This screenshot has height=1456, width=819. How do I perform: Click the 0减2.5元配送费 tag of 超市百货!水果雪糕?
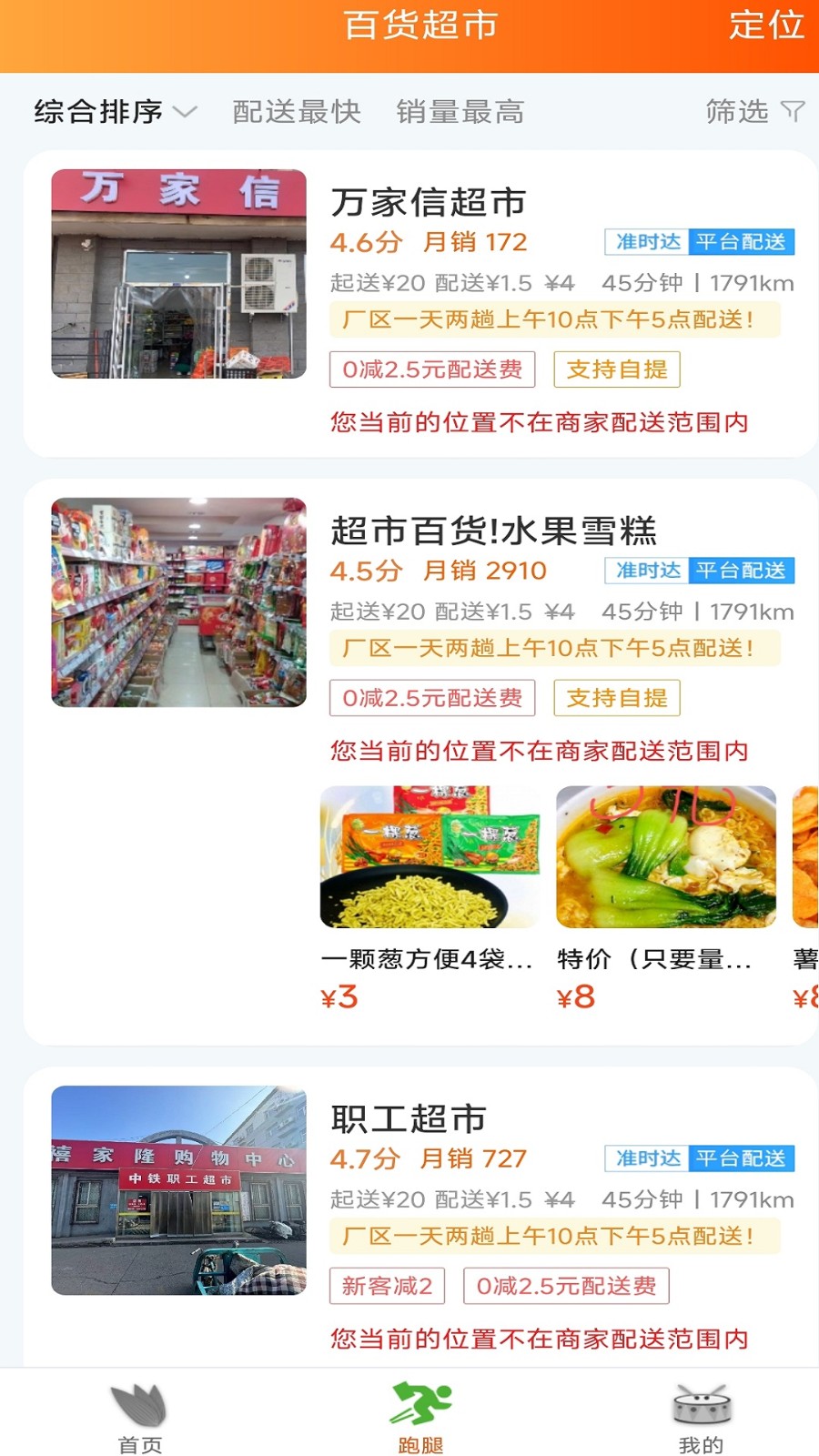click(431, 698)
